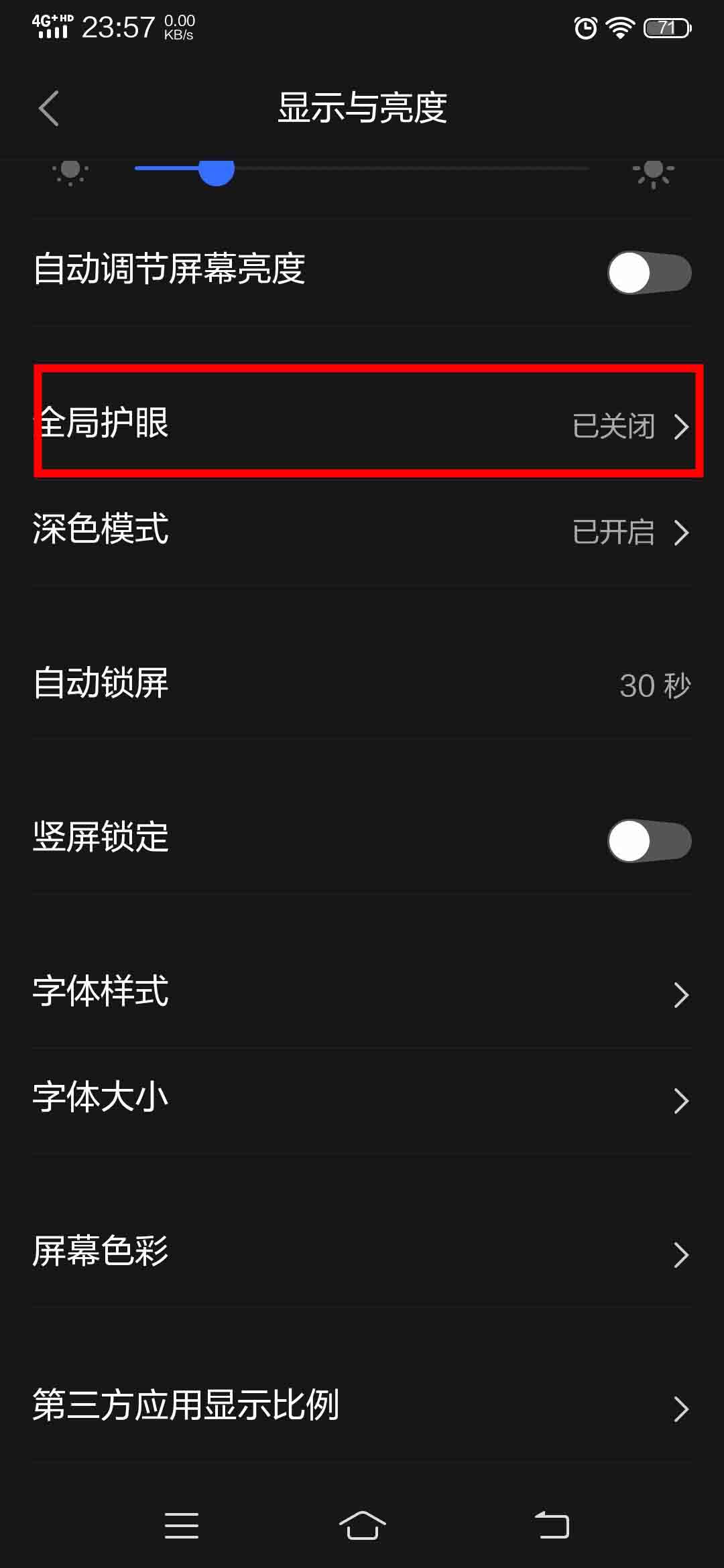Screen dimensions: 724x1568
Task: Open recent apps menu button
Action: 181,1526
